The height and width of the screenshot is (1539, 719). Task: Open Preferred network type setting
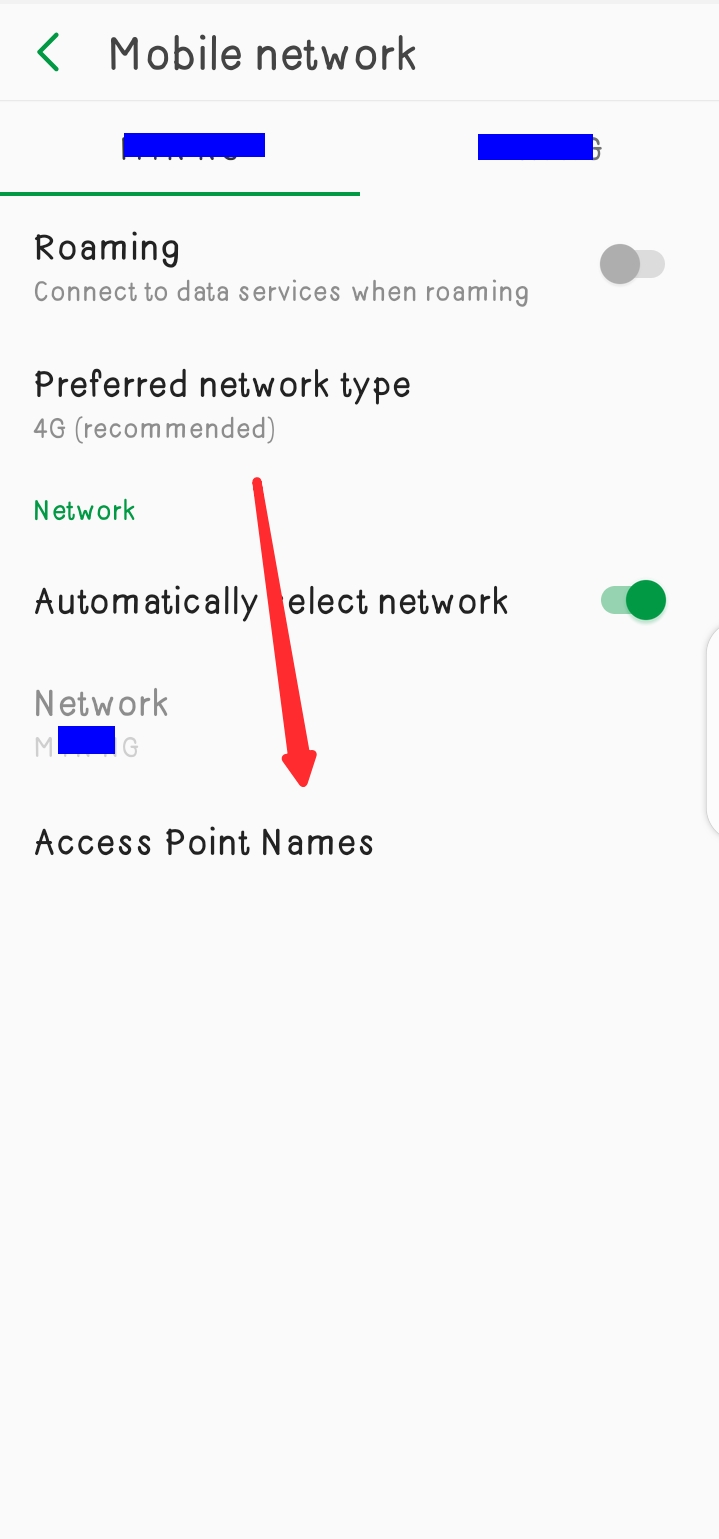pyautogui.click(x=359, y=404)
